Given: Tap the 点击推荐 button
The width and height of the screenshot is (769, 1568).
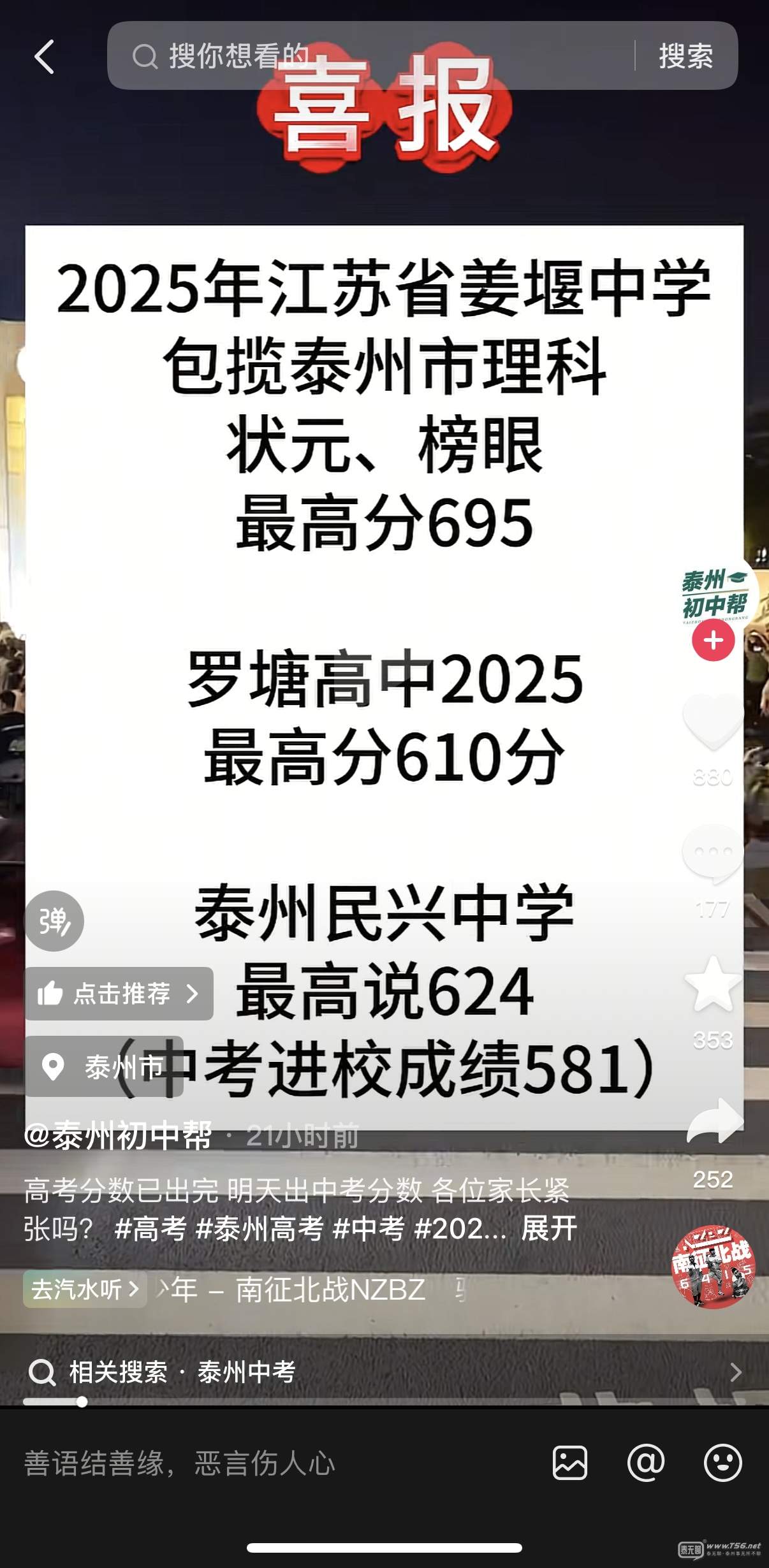Looking at the screenshot, I should point(119,994).
